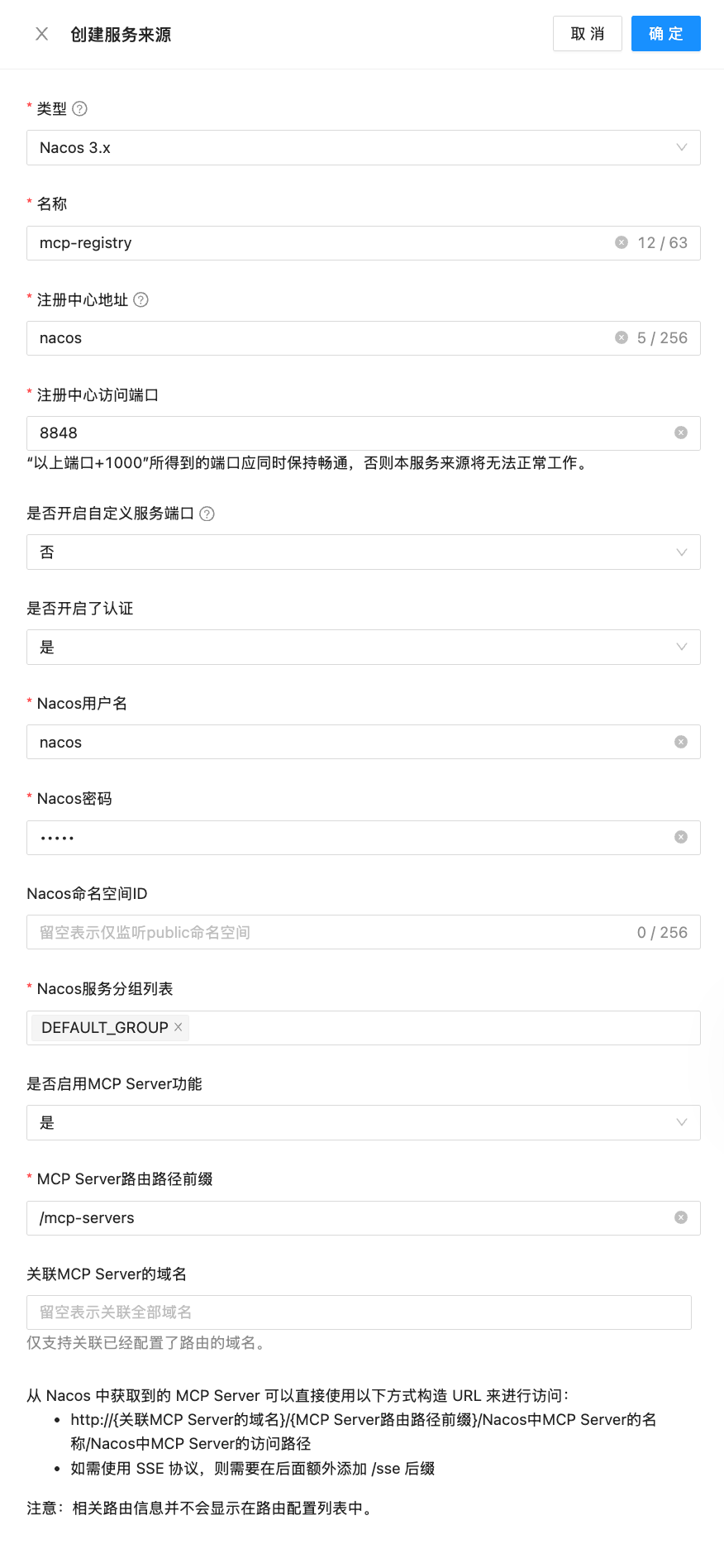Focus the 注册中心地址 input

click(x=322, y=338)
